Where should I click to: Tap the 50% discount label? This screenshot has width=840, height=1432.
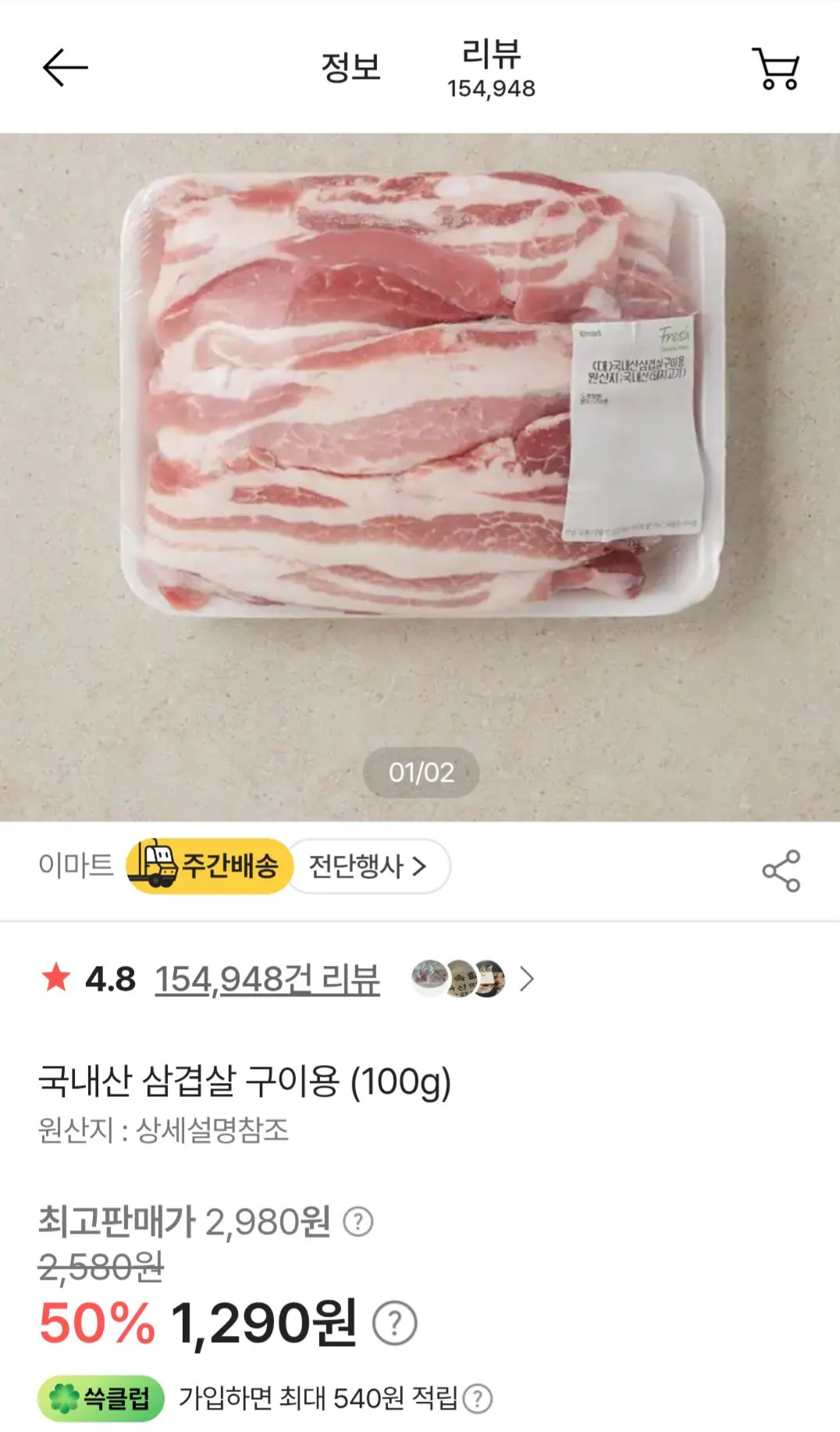(x=95, y=1321)
